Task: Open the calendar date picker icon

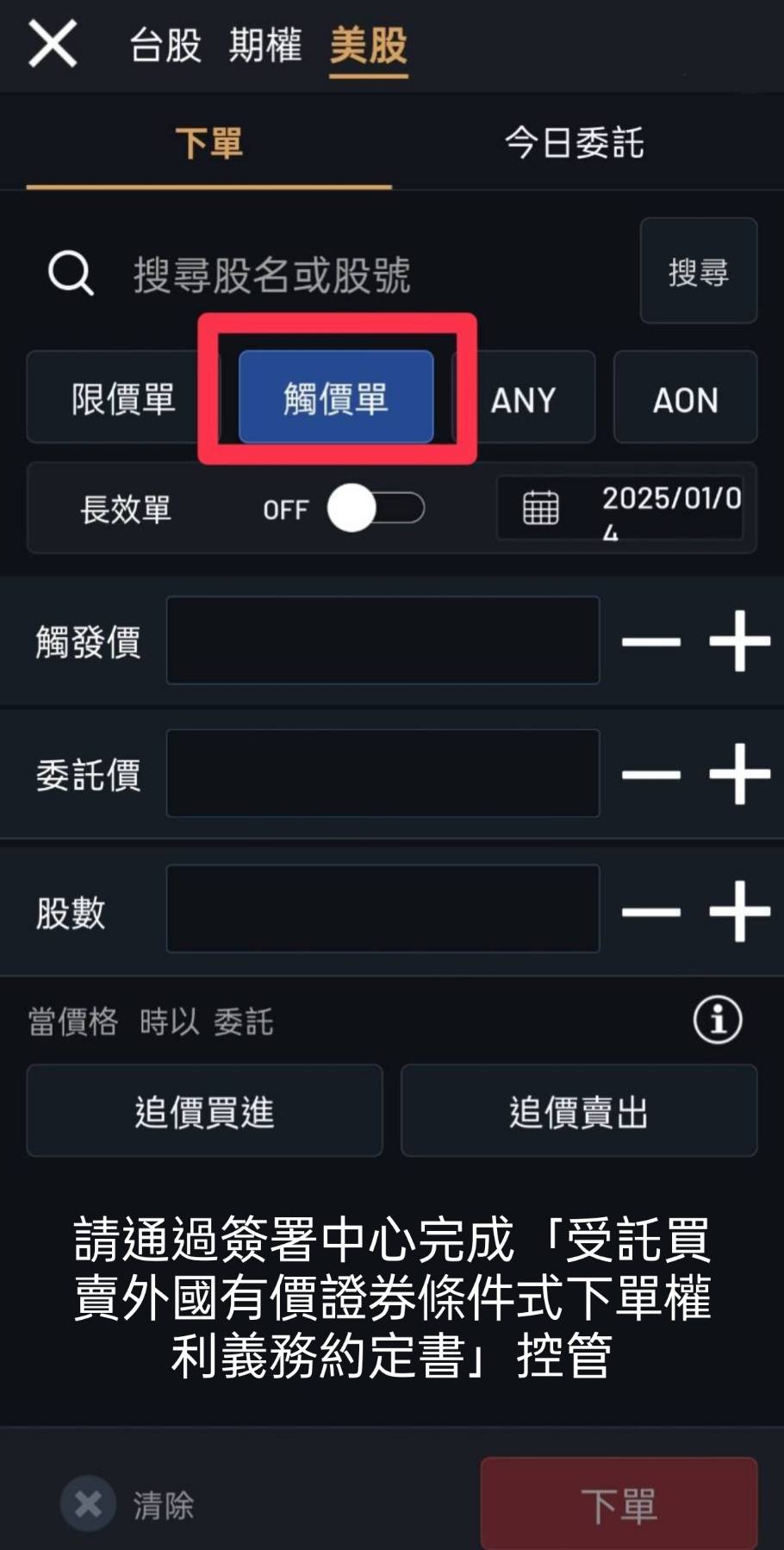Action: pos(538,509)
